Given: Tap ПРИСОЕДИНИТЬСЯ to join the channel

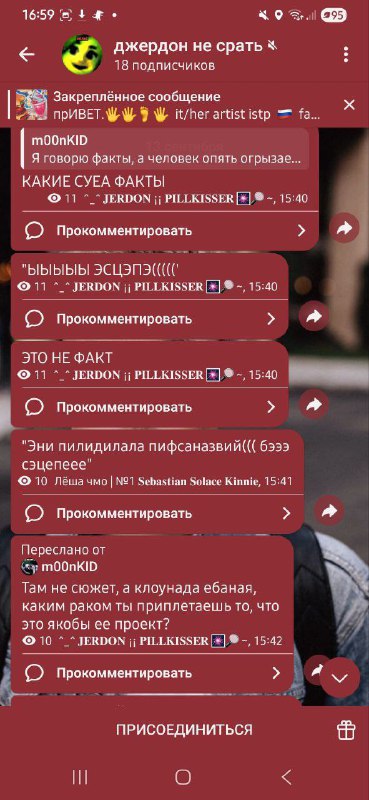Looking at the screenshot, I should (x=184, y=729).
